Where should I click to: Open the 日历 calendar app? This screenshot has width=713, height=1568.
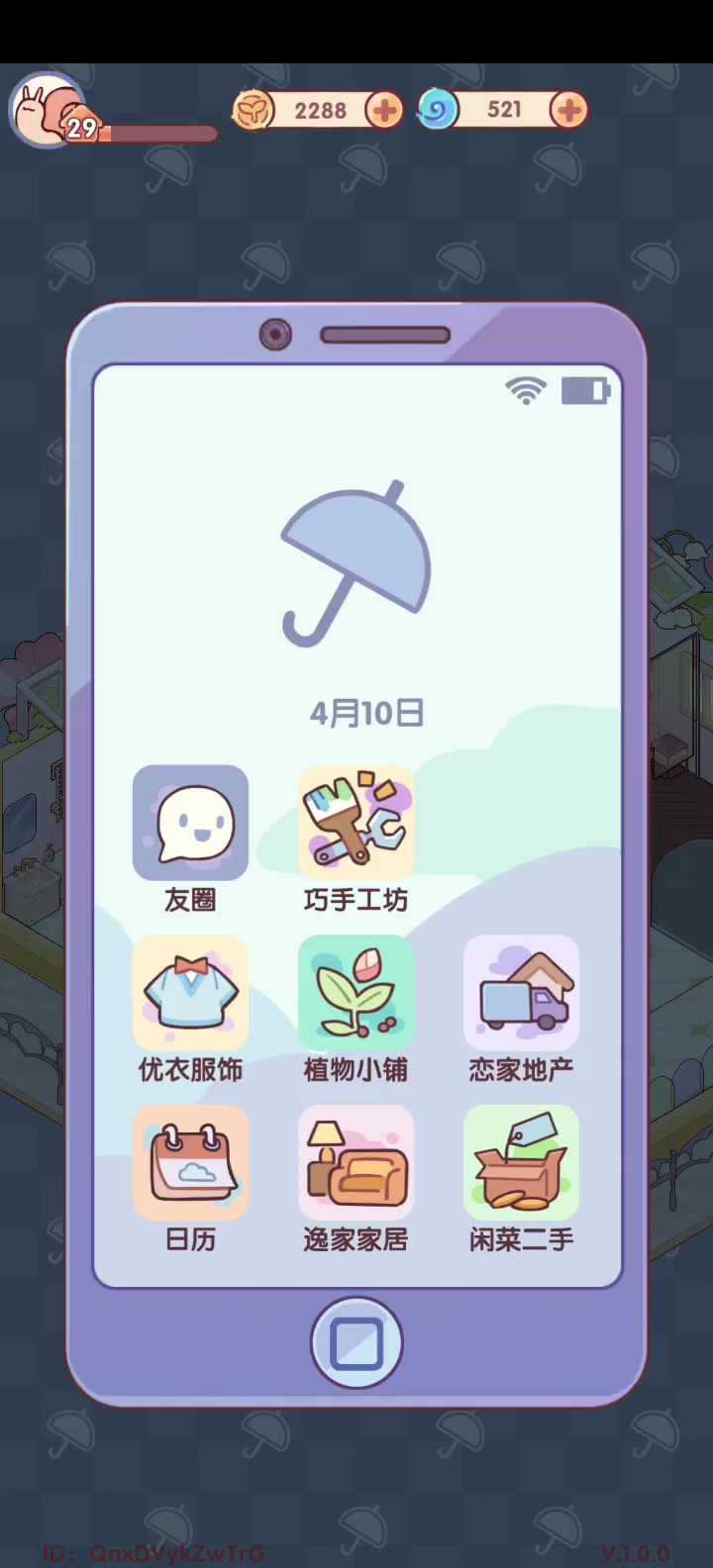[x=190, y=1163]
